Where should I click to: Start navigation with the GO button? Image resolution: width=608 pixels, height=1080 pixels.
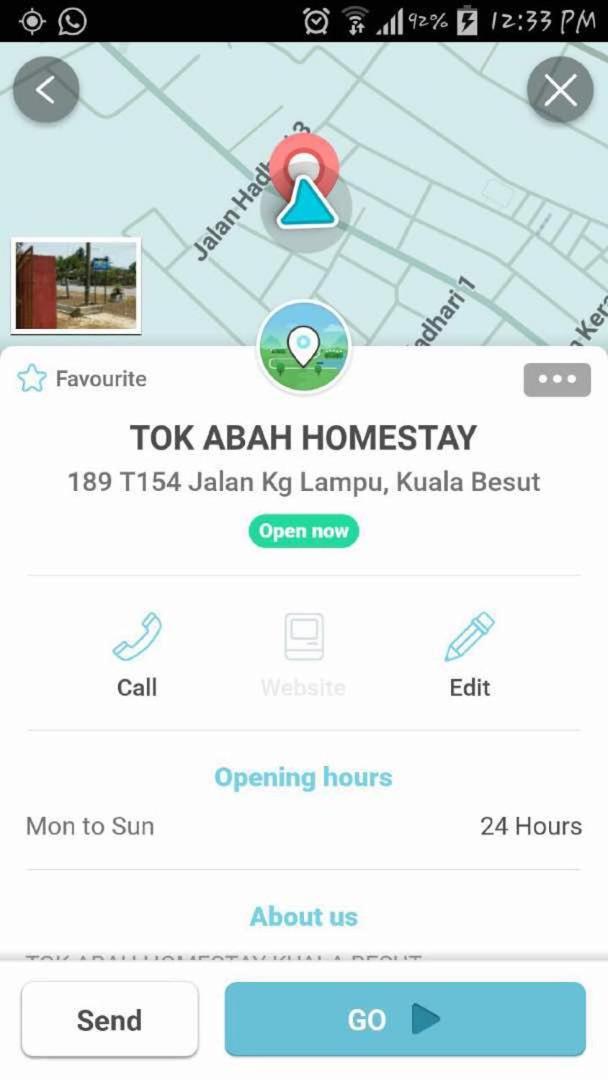[x=405, y=1019]
